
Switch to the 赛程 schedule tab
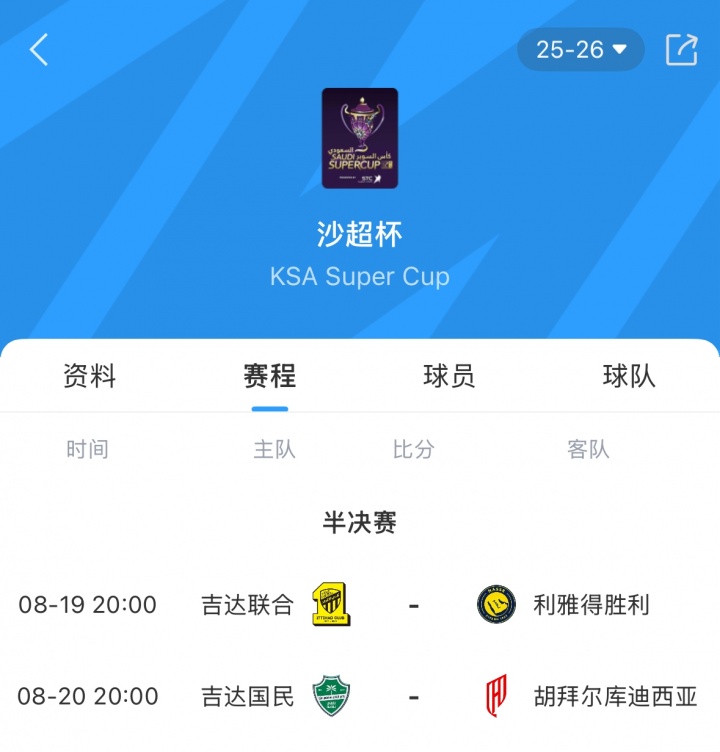click(268, 375)
